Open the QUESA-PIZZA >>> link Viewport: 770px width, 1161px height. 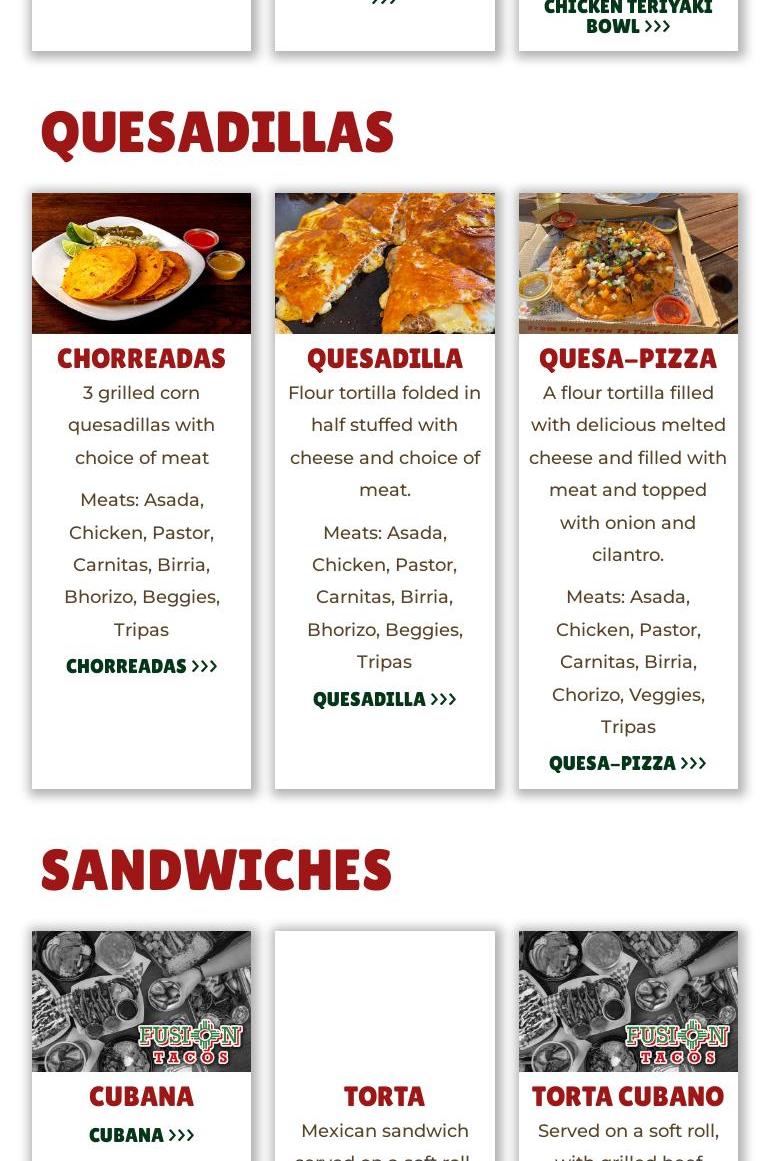point(627,764)
